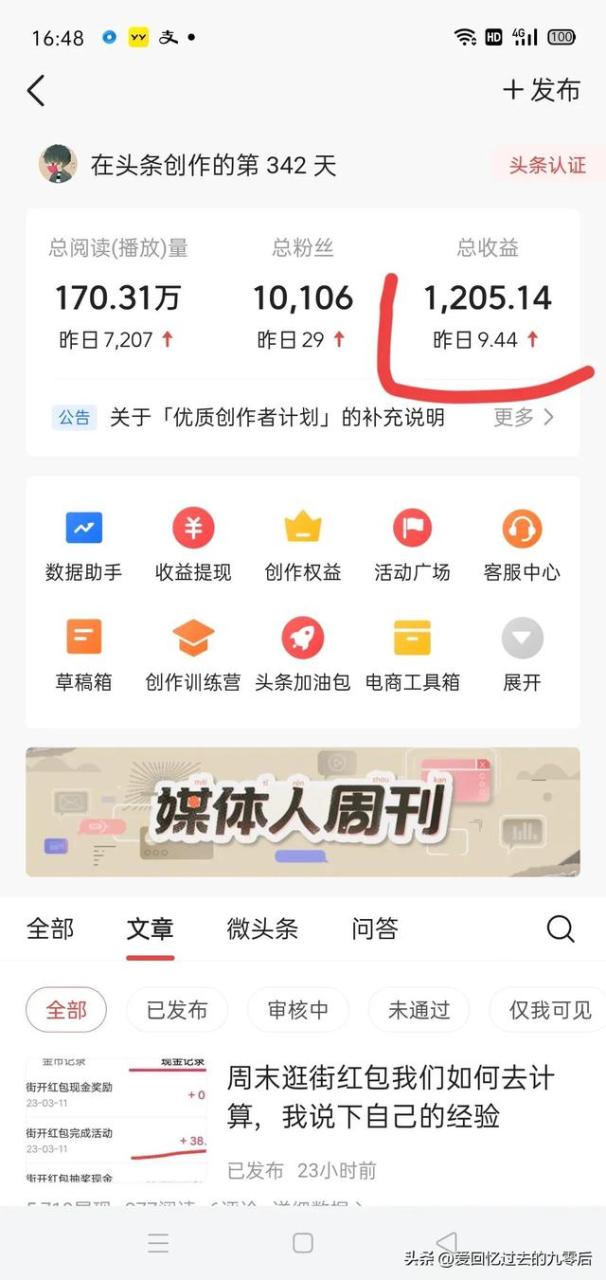This screenshot has height=1280, width=606.
Task: Open the 媒体人周刊 banner
Action: point(302,811)
